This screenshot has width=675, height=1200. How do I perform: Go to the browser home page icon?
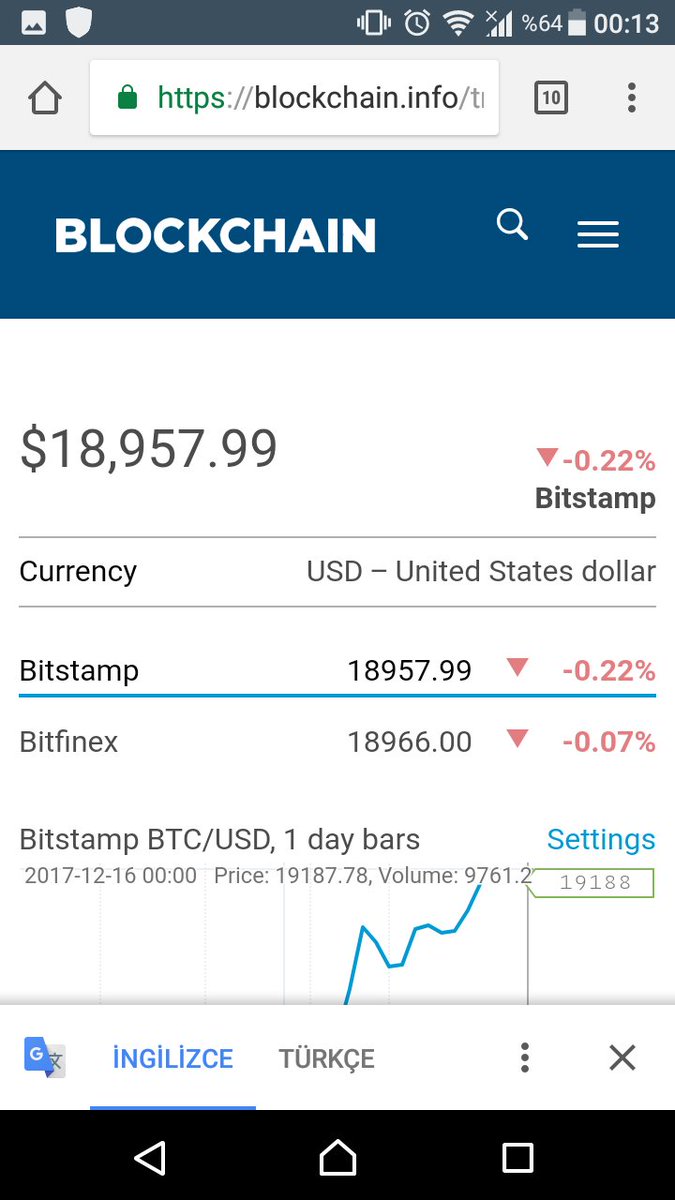pyautogui.click(x=45, y=98)
